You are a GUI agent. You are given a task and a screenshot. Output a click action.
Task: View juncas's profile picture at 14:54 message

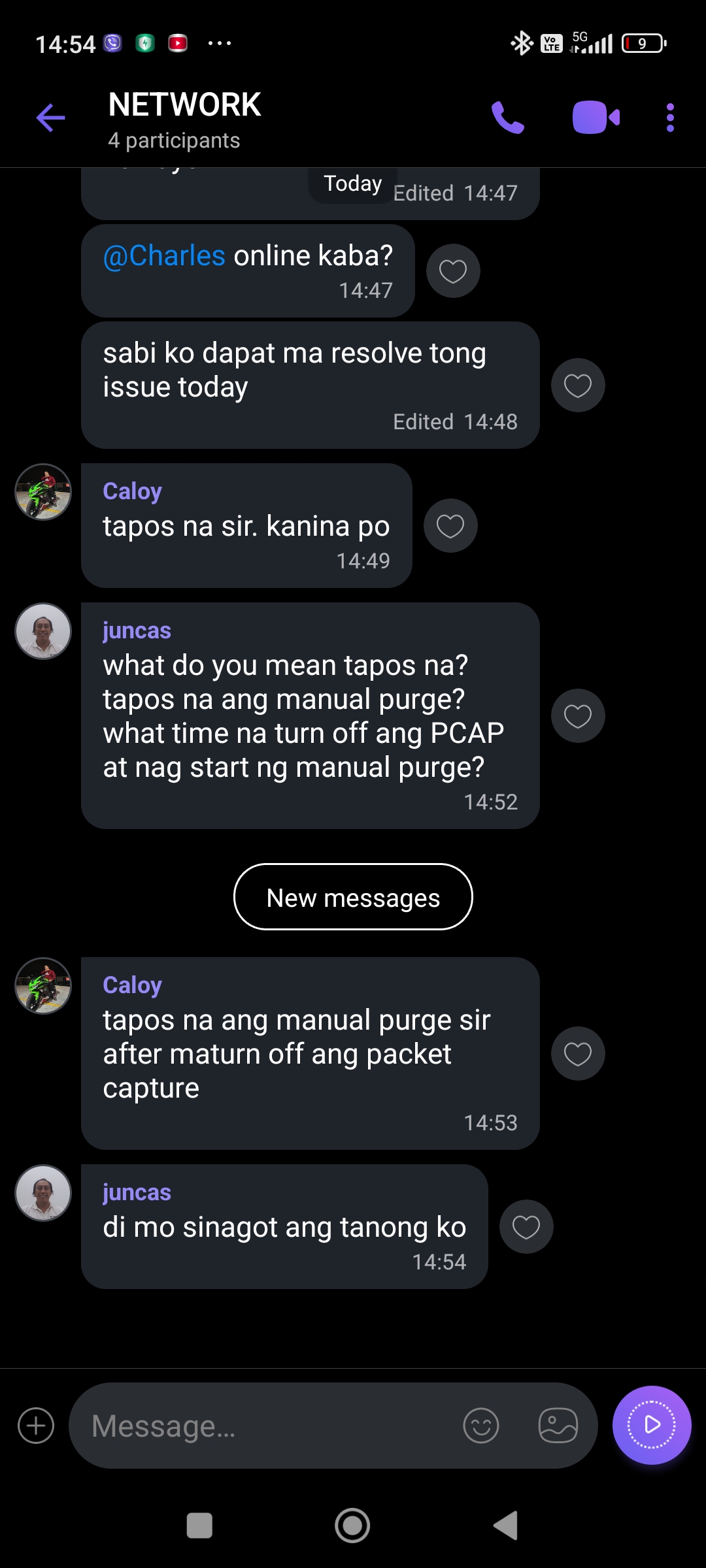coord(43,1193)
